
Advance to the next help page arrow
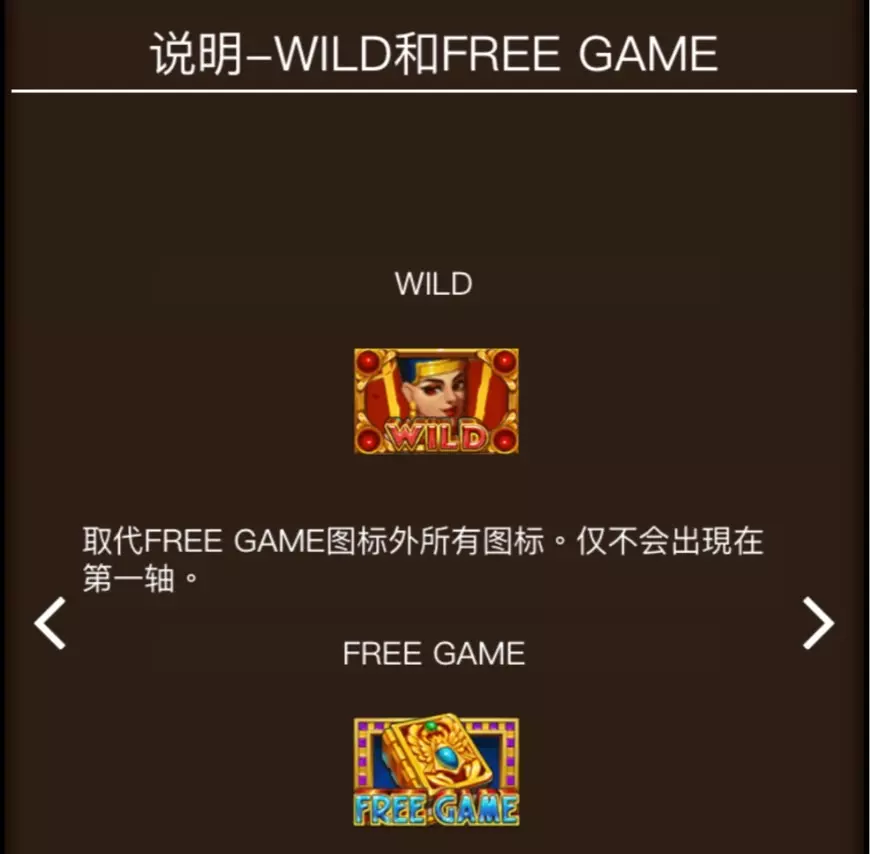coord(818,624)
